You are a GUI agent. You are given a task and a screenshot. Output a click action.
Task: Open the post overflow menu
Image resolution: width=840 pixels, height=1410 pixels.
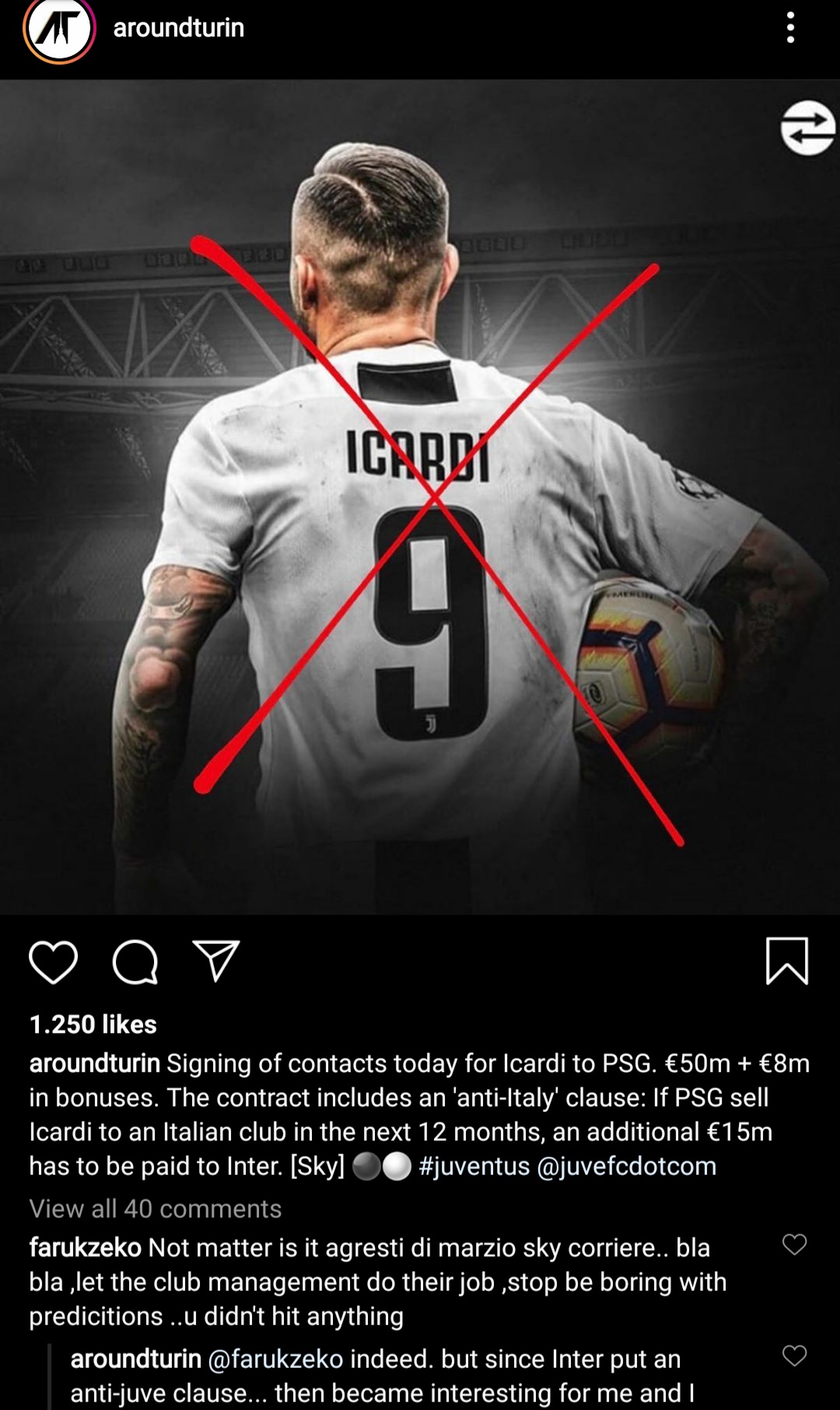pyautogui.click(x=790, y=28)
